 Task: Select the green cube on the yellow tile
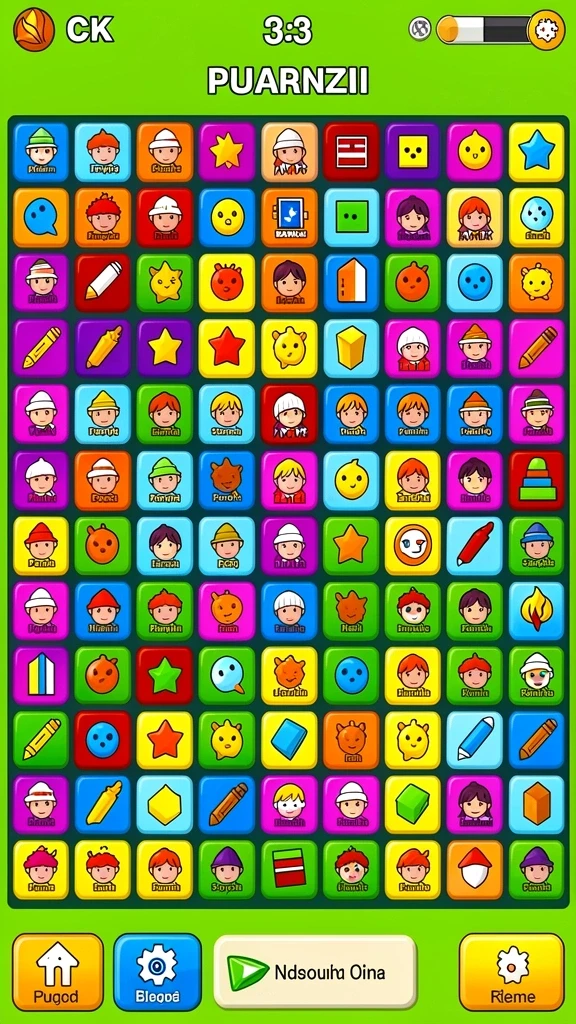point(412,805)
